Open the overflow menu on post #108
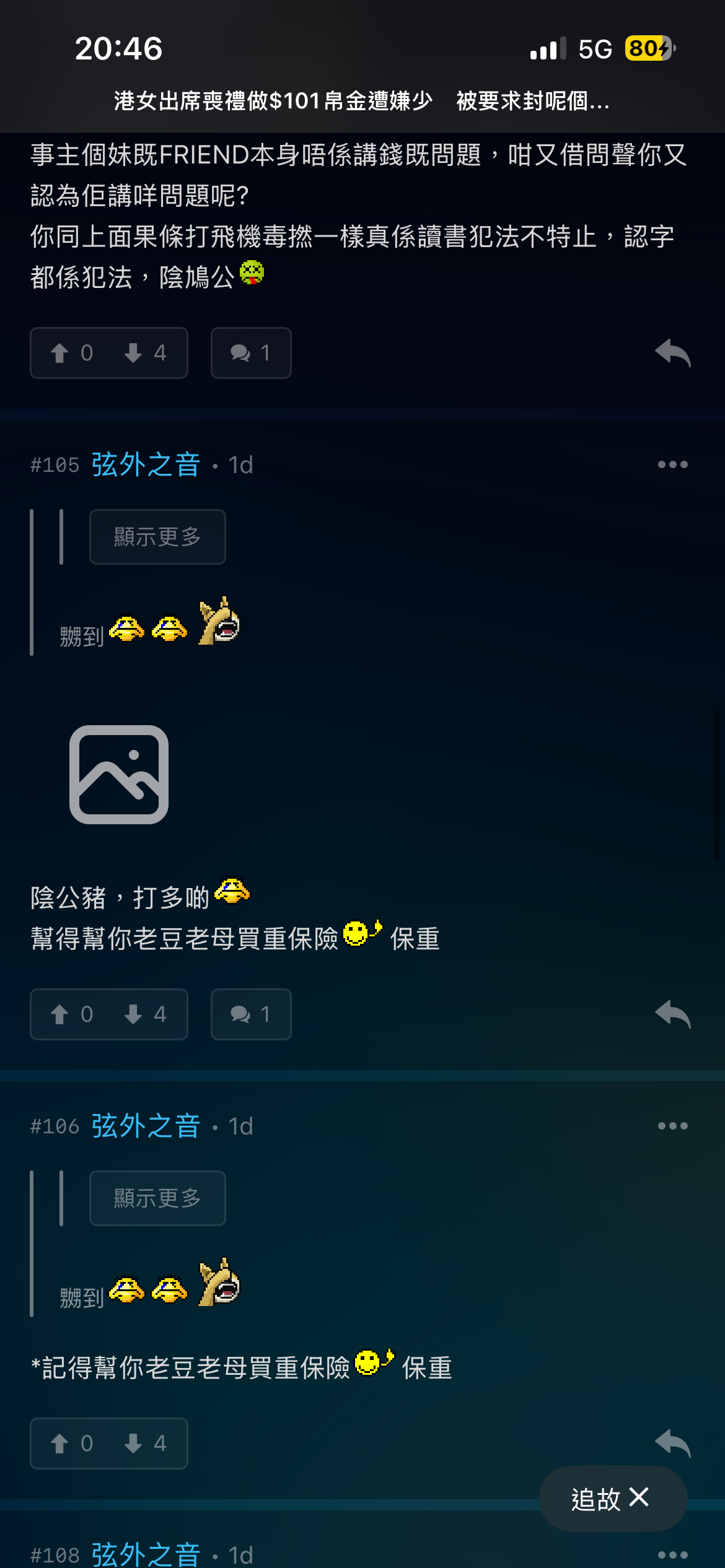 pyautogui.click(x=672, y=1554)
